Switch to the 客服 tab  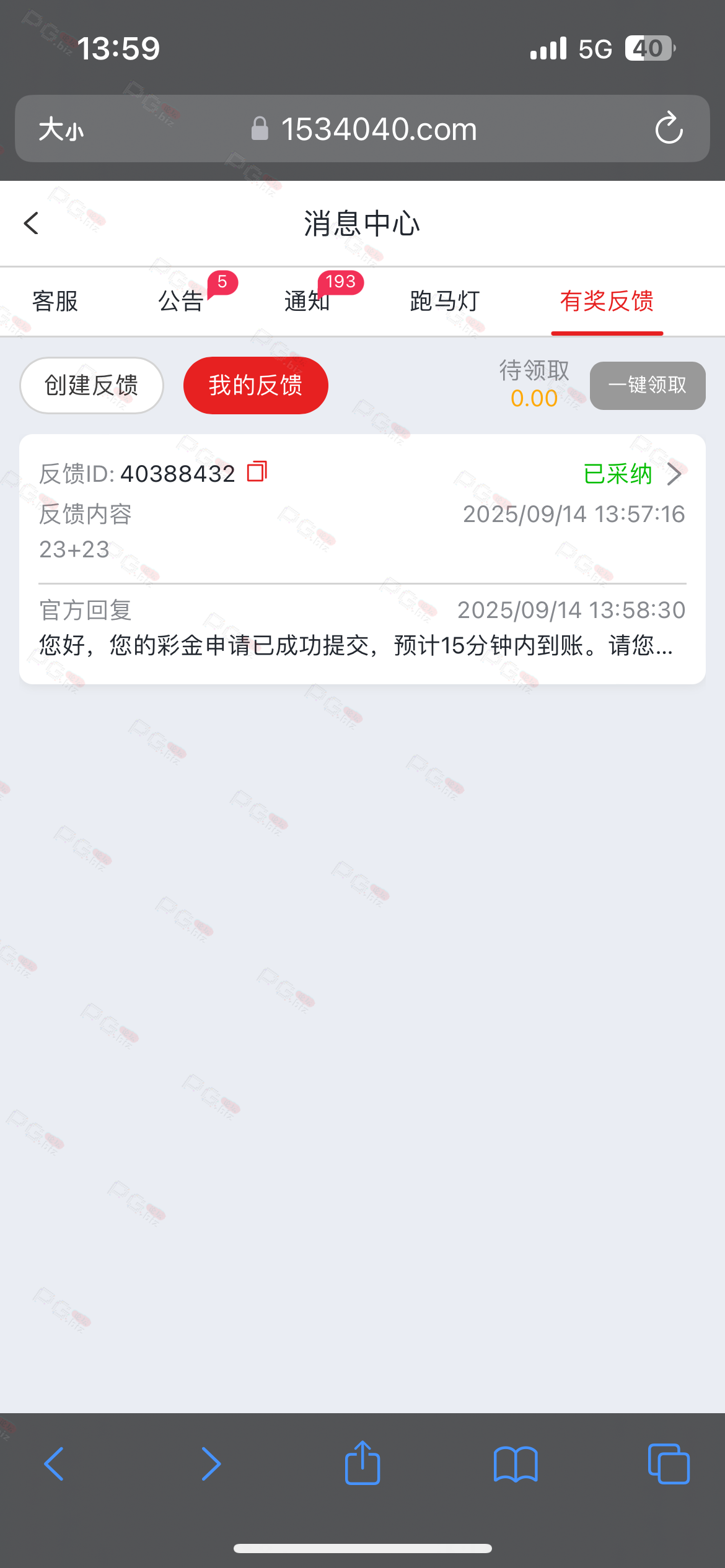[x=55, y=302]
